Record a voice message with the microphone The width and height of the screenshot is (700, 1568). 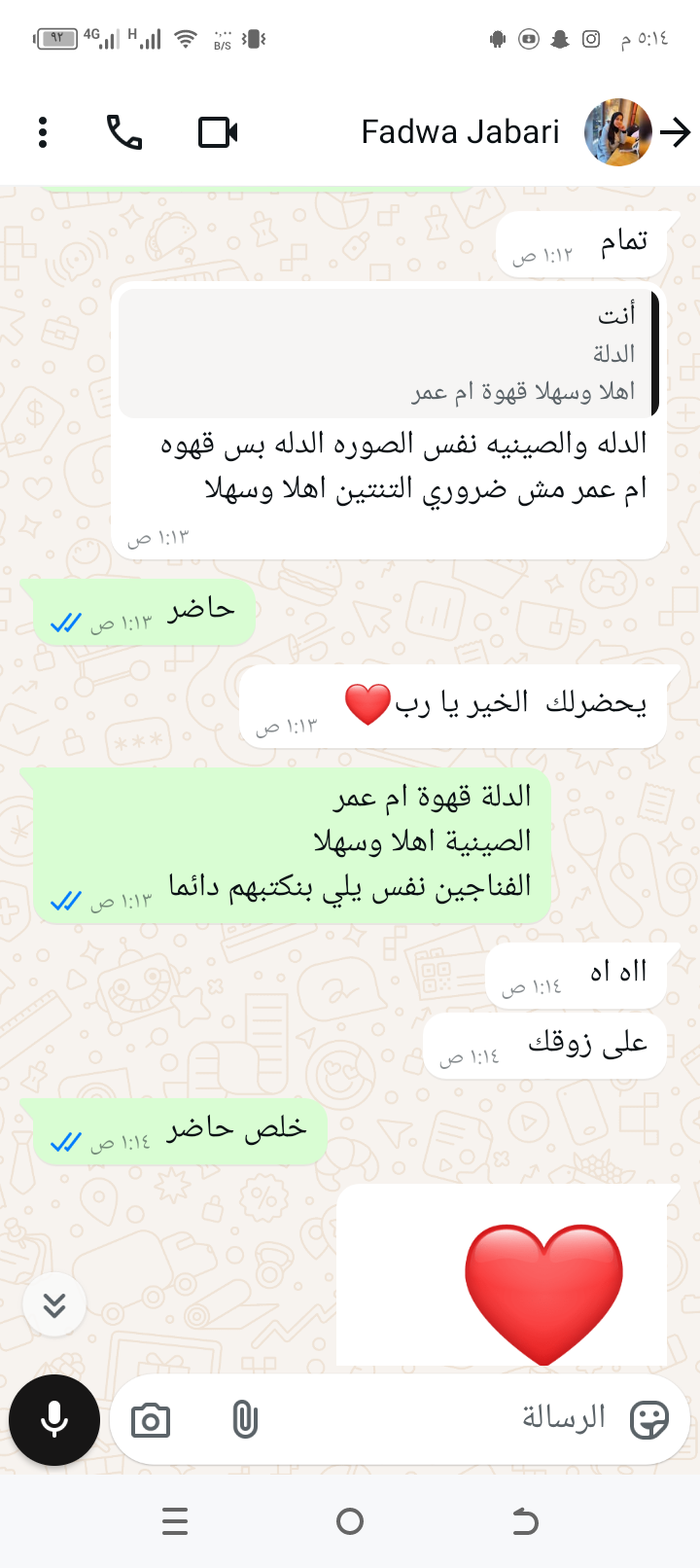(54, 1420)
